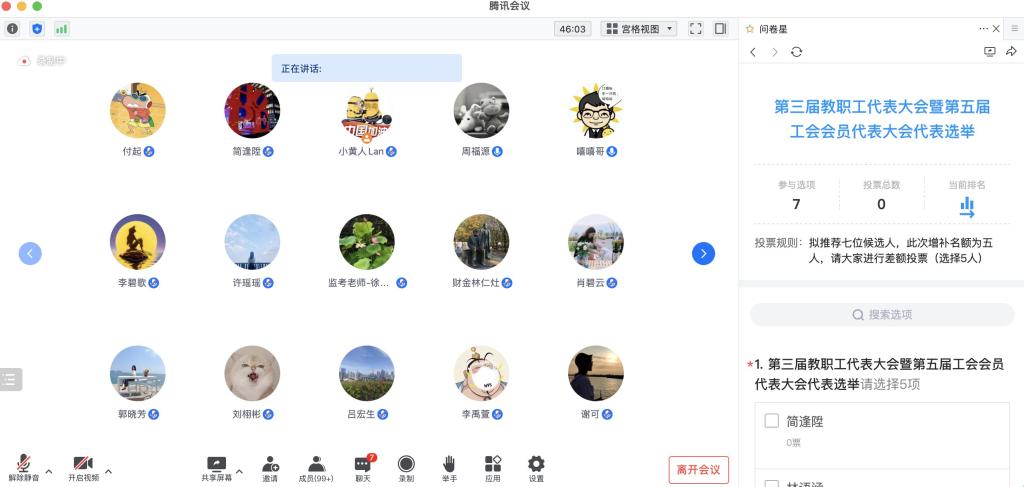Enter full screen mode
Image resolution: width=1024 pixels, height=487 pixels.
point(696,29)
